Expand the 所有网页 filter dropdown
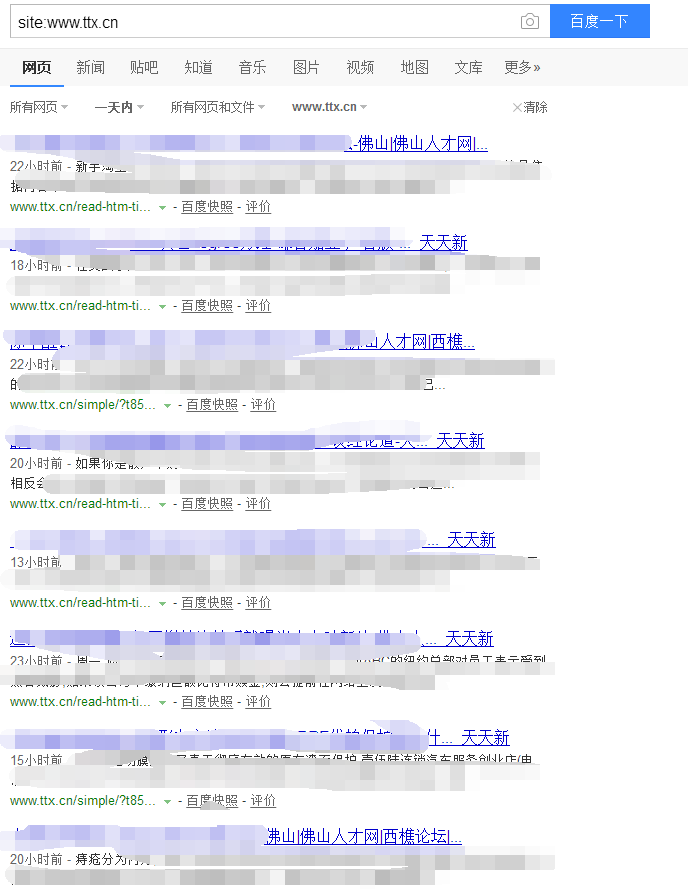Viewport: 688px width, 890px height. (39, 107)
